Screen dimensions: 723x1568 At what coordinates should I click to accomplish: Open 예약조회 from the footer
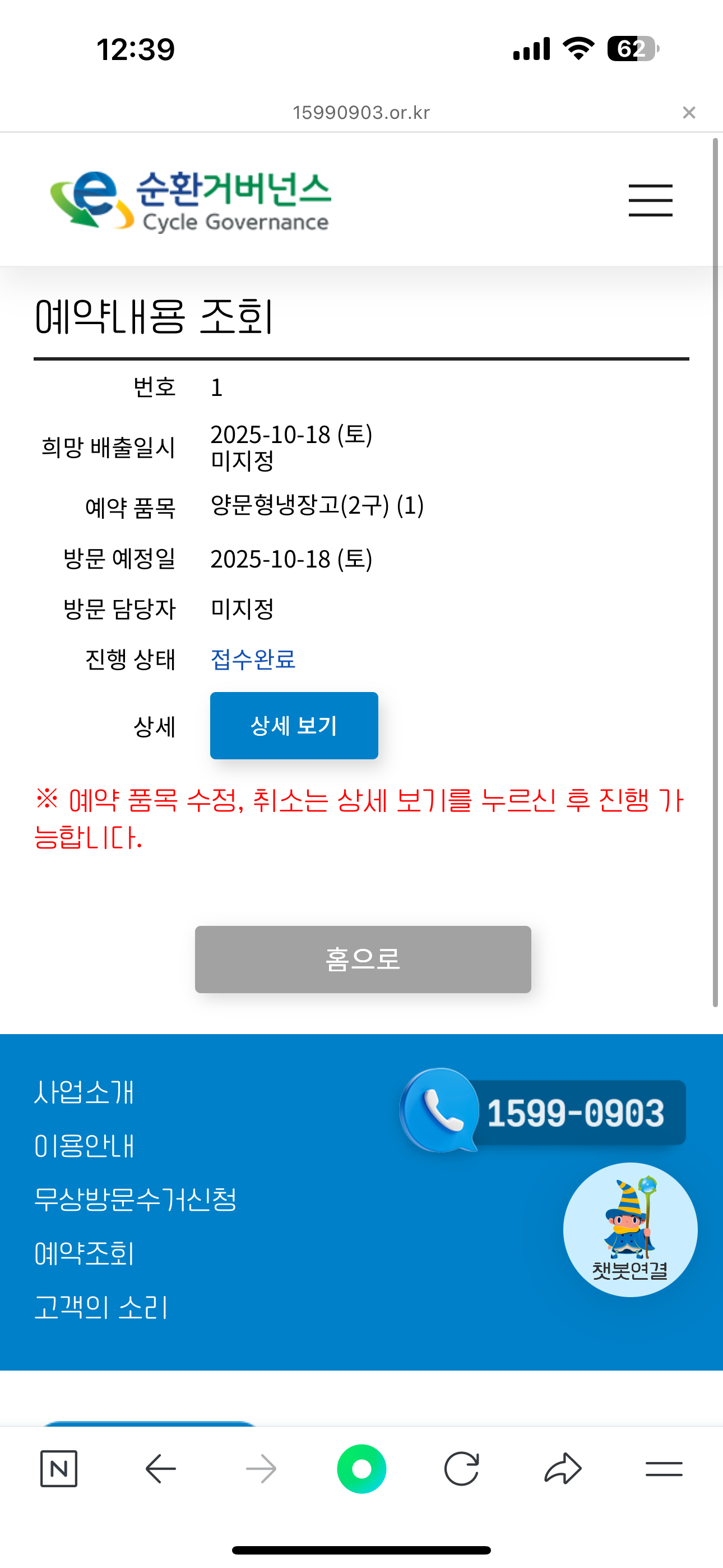tap(84, 1253)
